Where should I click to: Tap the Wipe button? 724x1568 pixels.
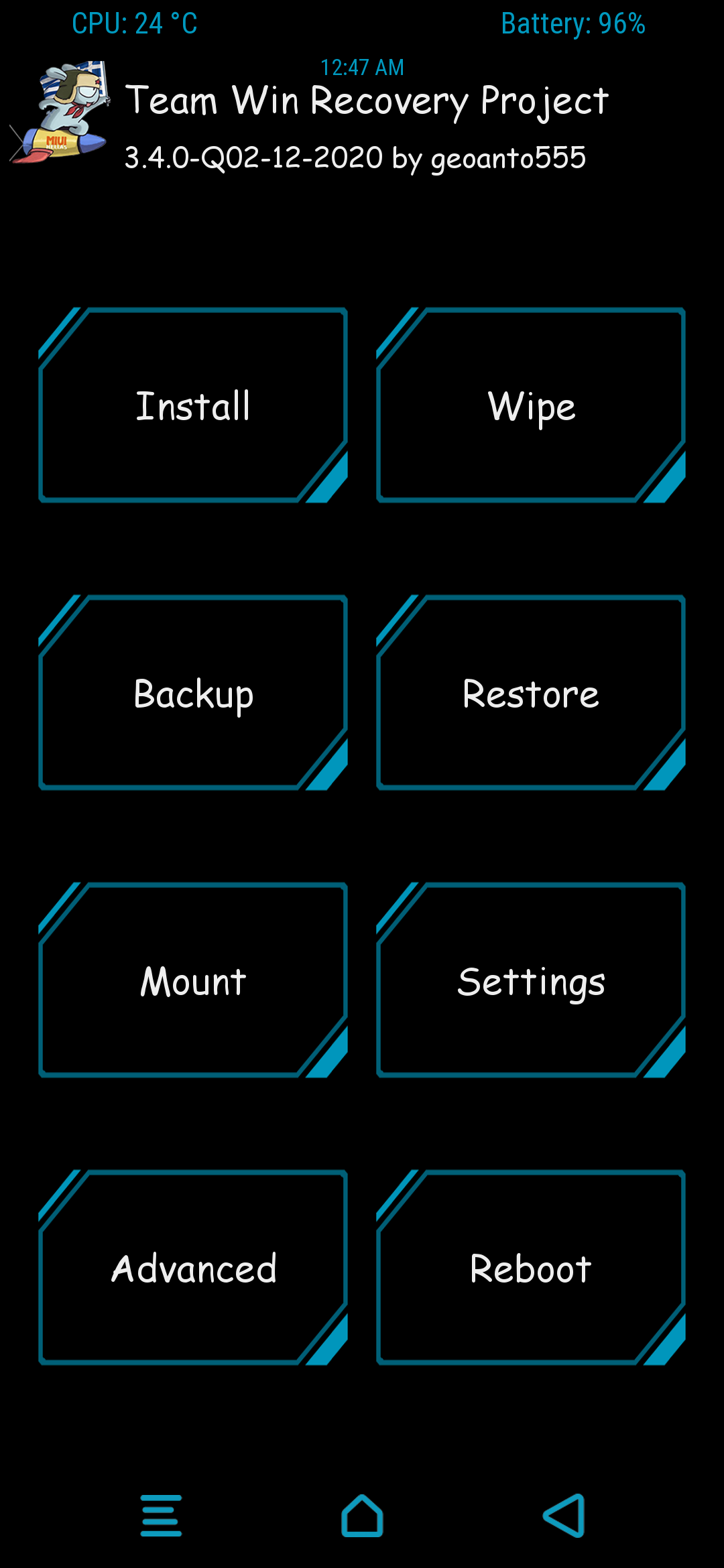531,406
